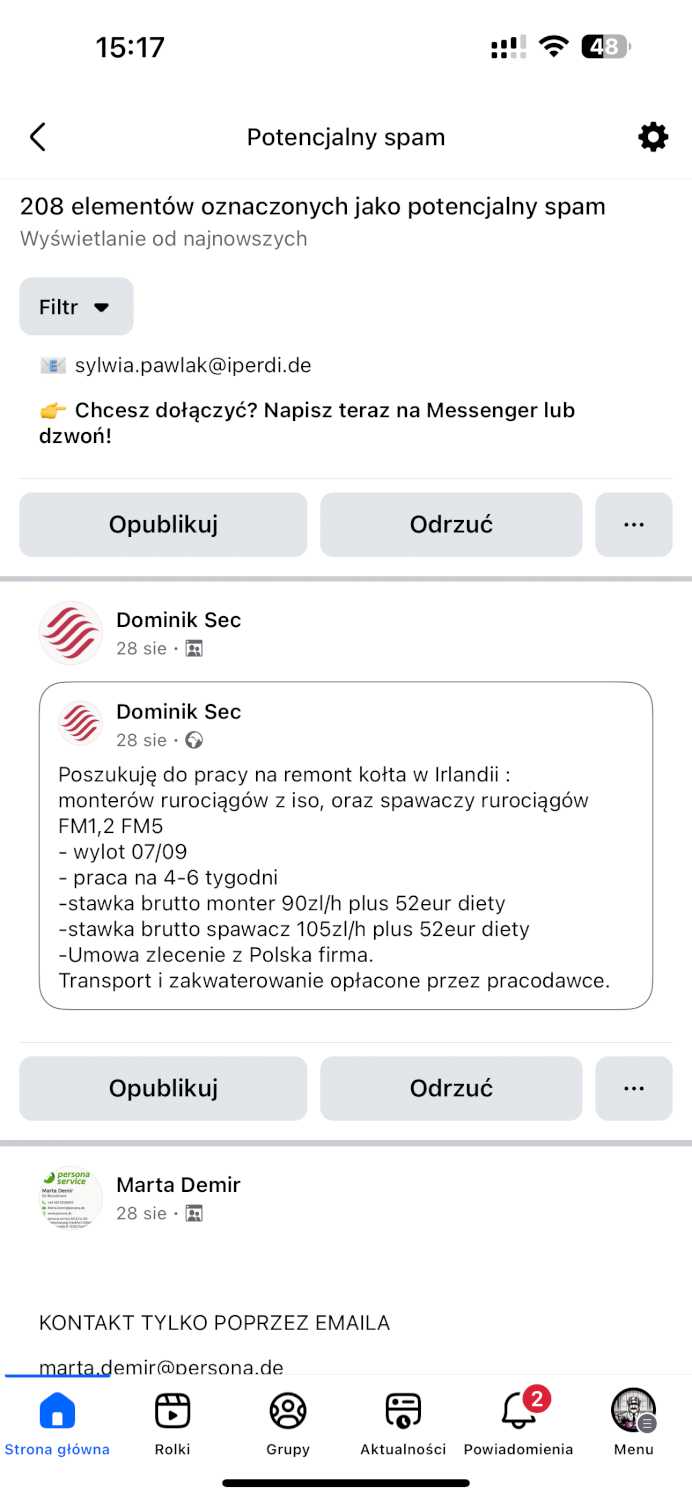The image size is (692, 1500).
Task: Expand the Filtr dropdown
Action: click(x=76, y=307)
